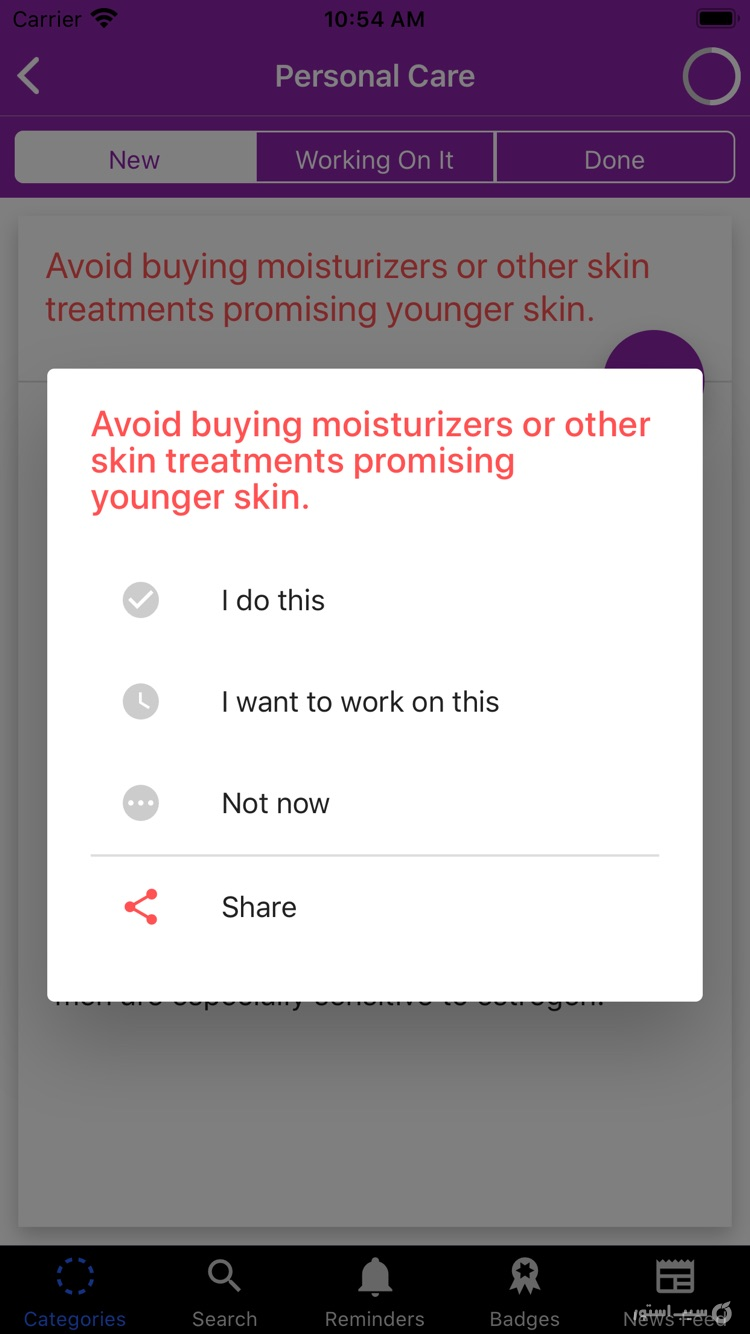Select 'I want to work on this'
Image resolution: width=750 pixels, height=1334 pixels.
pyautogui.click(x=359, y=701)
